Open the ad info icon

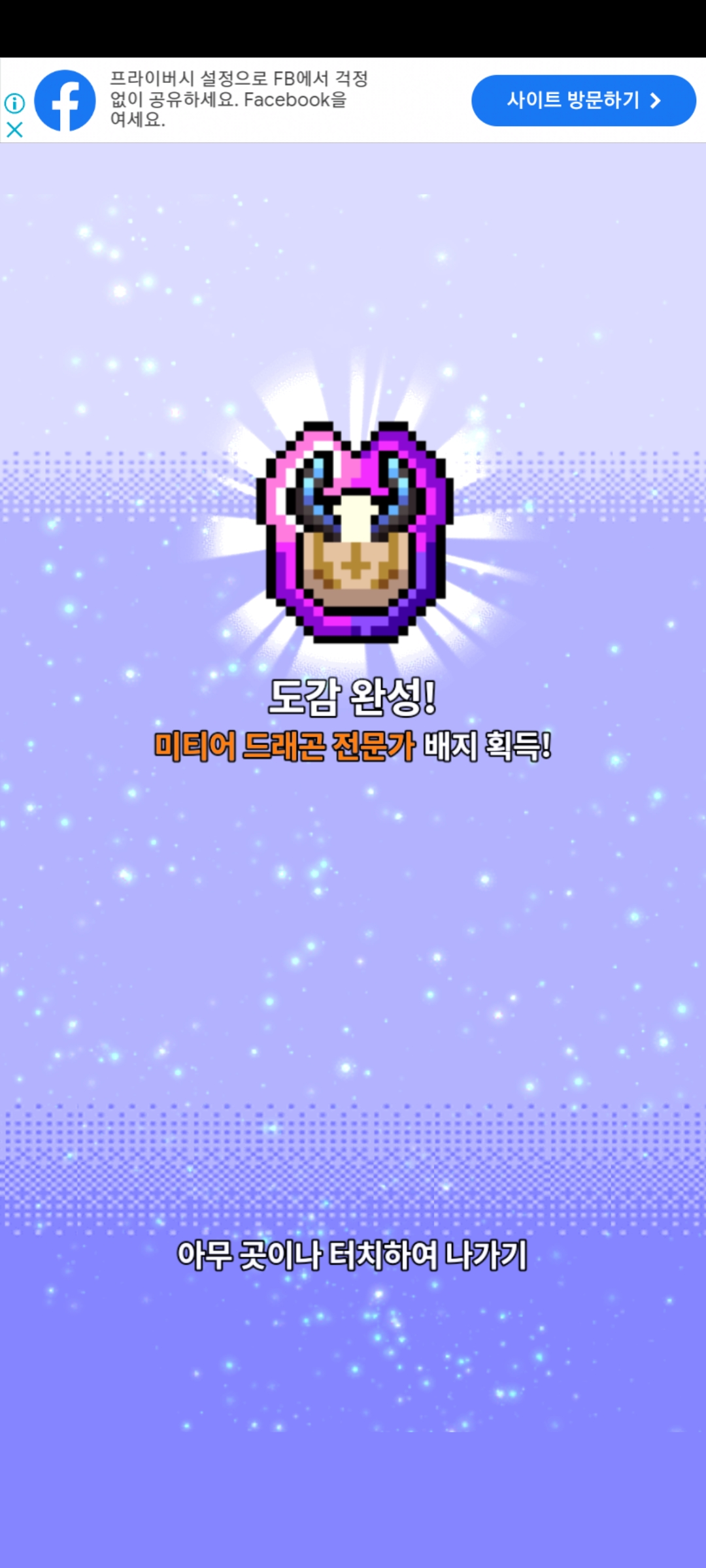click(x=14, y=103)
